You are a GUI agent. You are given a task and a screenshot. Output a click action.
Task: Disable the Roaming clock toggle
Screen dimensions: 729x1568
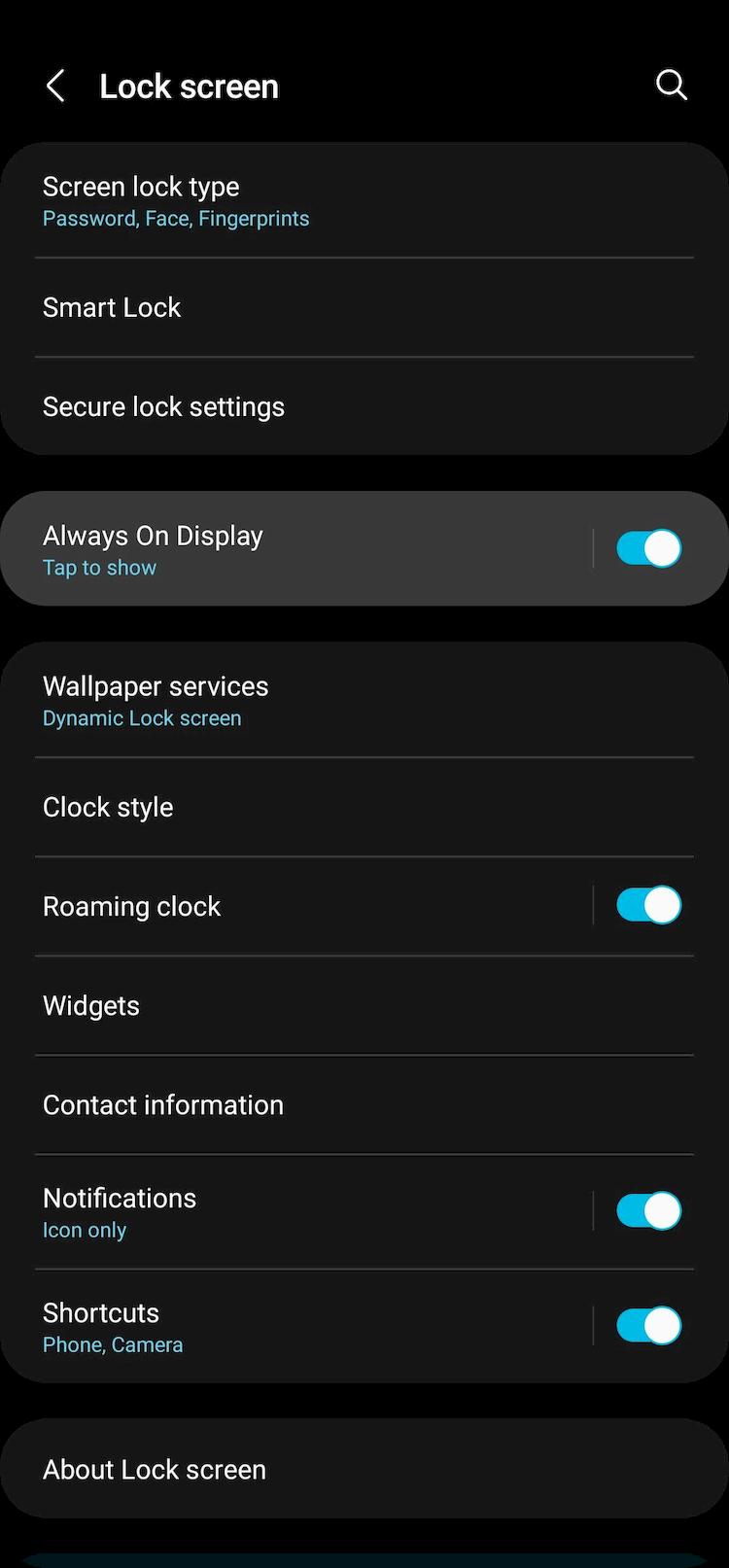click(648, 905)
